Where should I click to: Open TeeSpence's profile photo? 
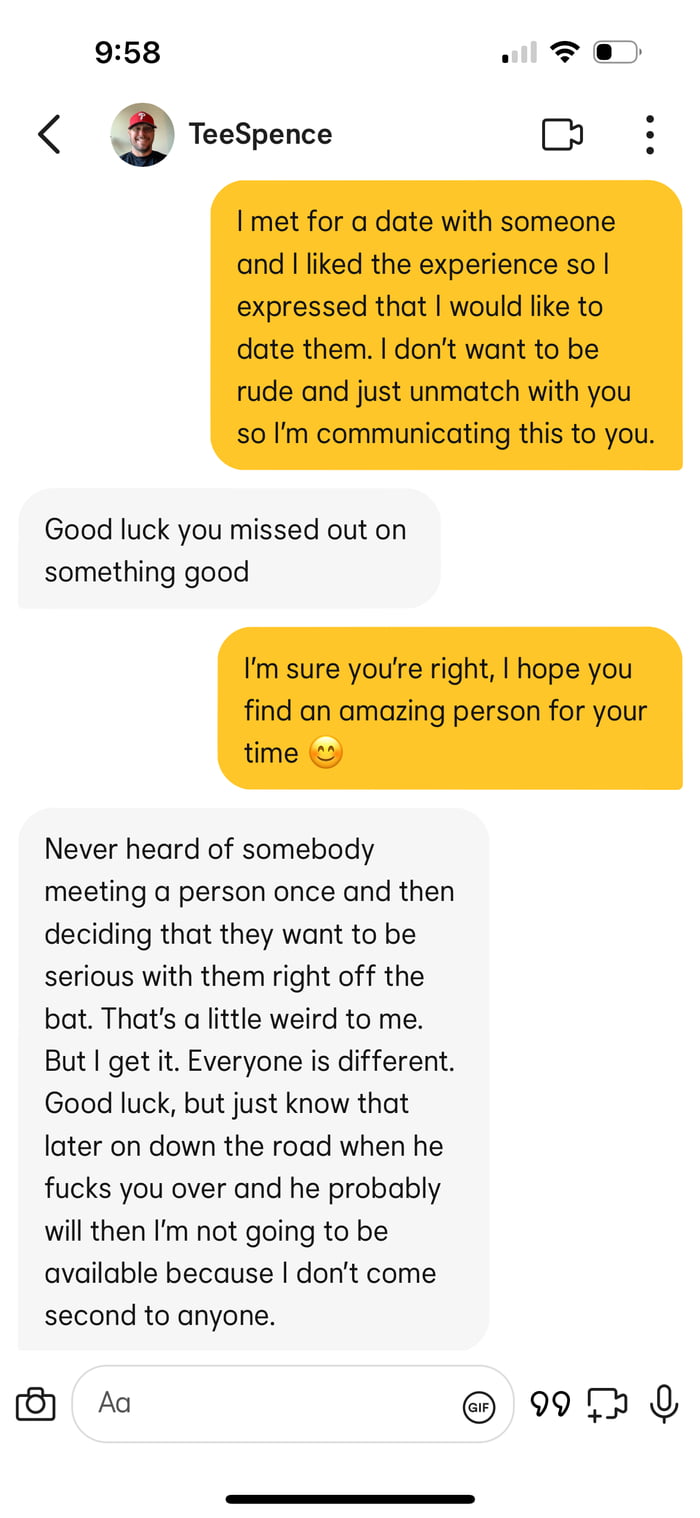[142, 134]
